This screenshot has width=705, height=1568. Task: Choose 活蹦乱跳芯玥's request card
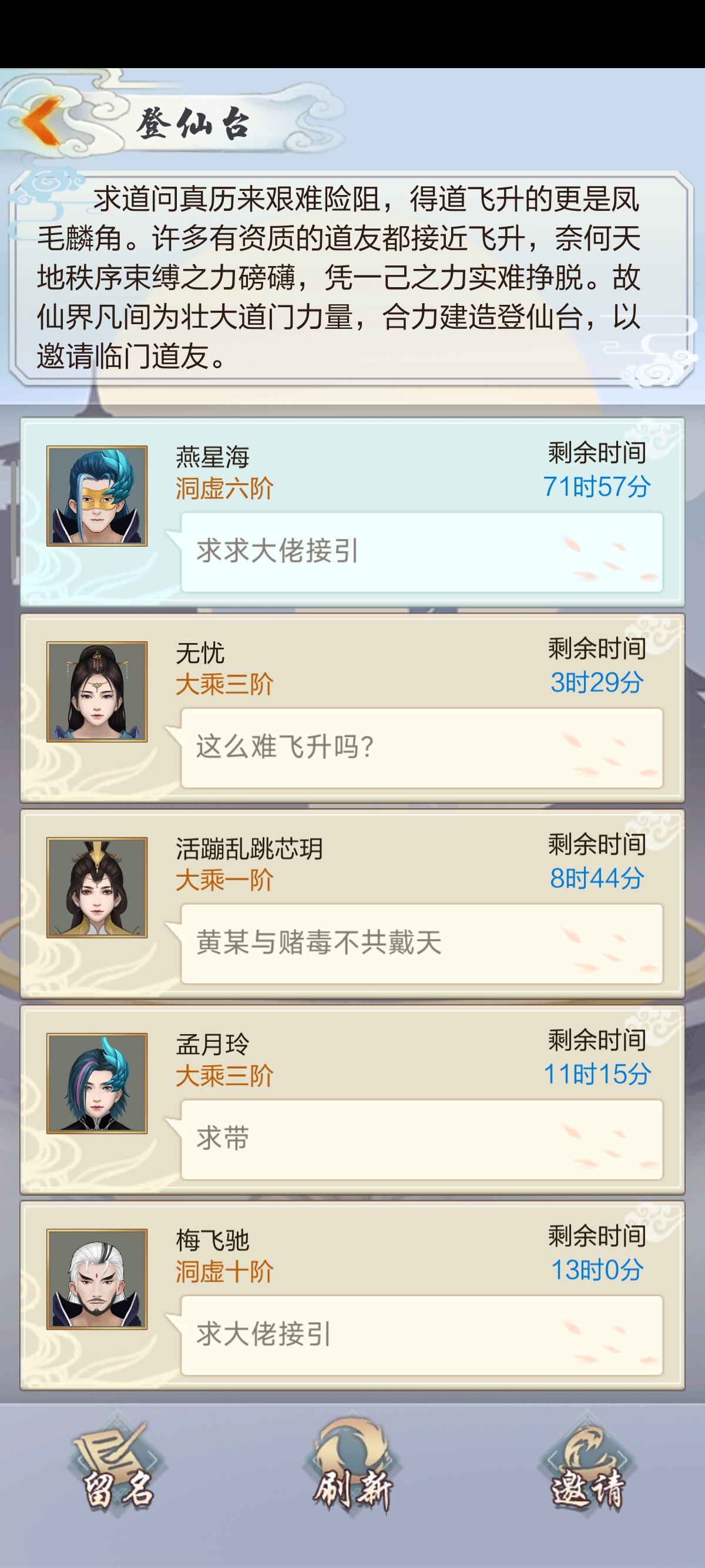(352, 903)
